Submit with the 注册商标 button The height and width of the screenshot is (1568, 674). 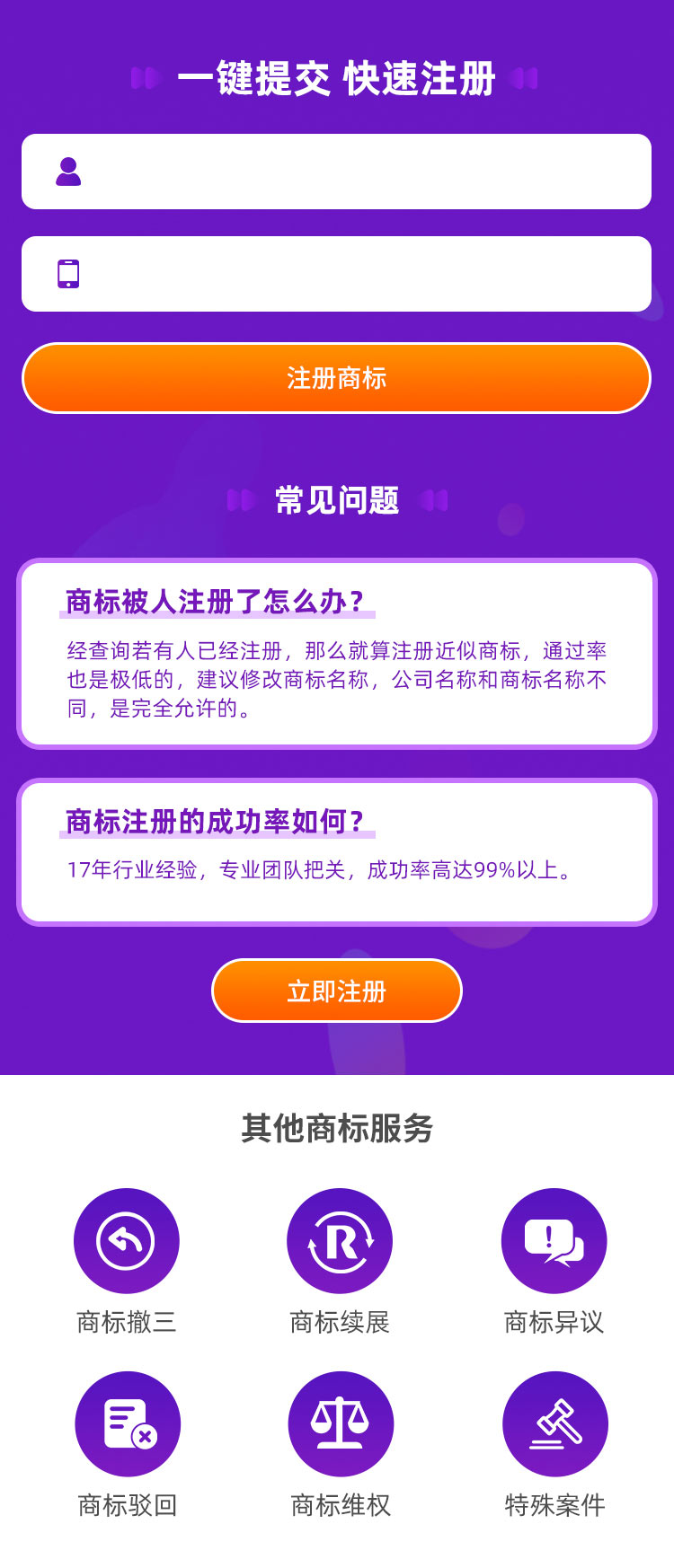pyautogui.click(x=336, y=378)
